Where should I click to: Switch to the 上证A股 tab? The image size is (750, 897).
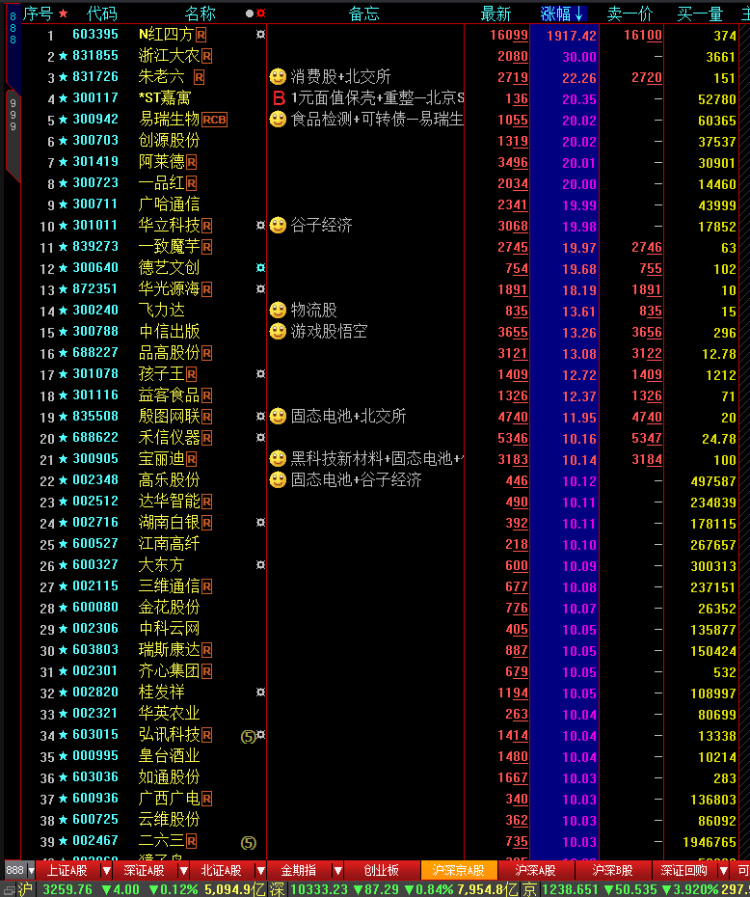click(66, 870)
